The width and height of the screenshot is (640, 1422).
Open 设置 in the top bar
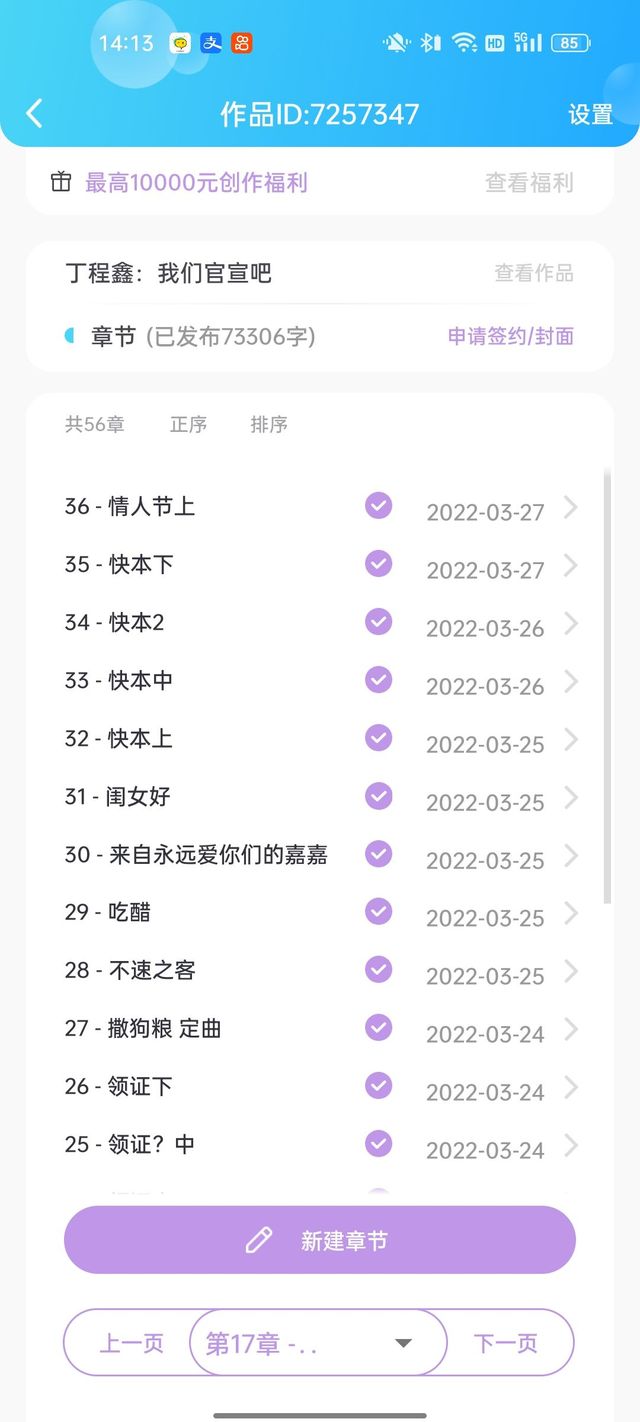(x=590, y=114)
